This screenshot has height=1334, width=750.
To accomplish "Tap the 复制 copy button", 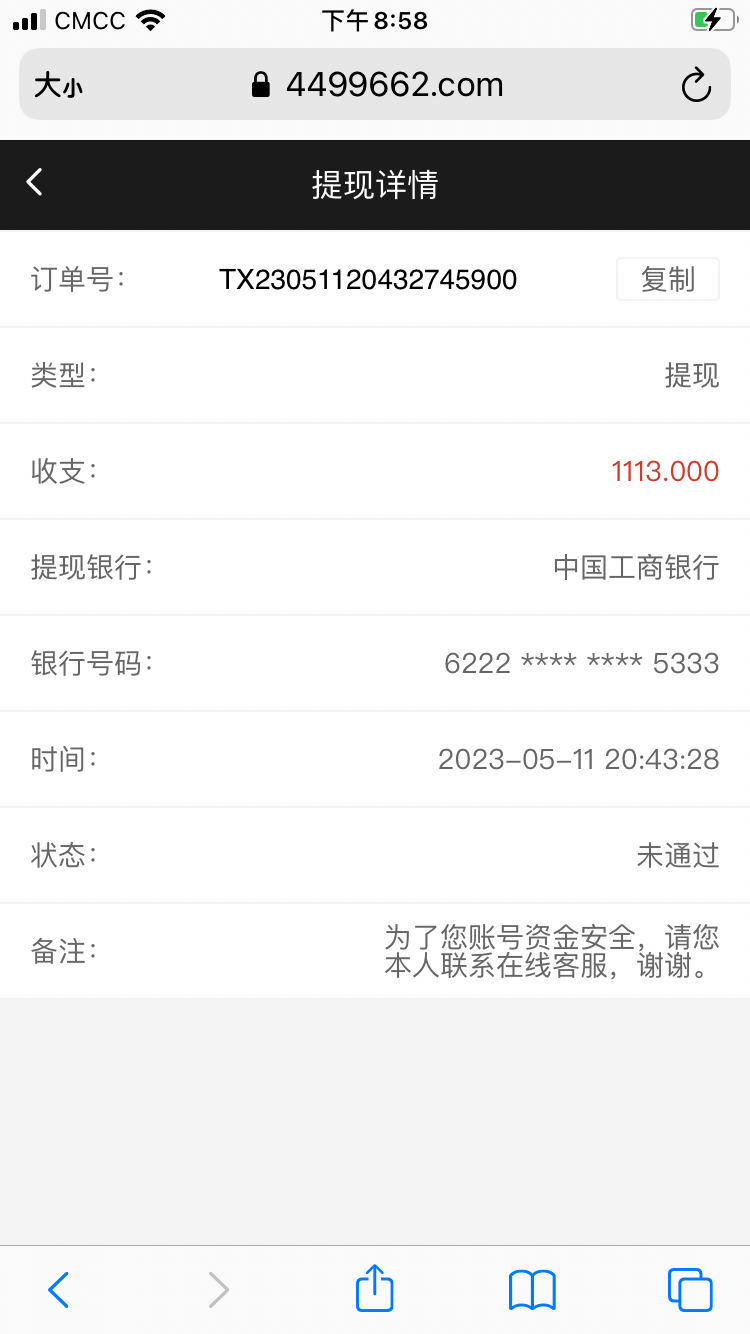I will pyautogui.click(x=667, y=279).
